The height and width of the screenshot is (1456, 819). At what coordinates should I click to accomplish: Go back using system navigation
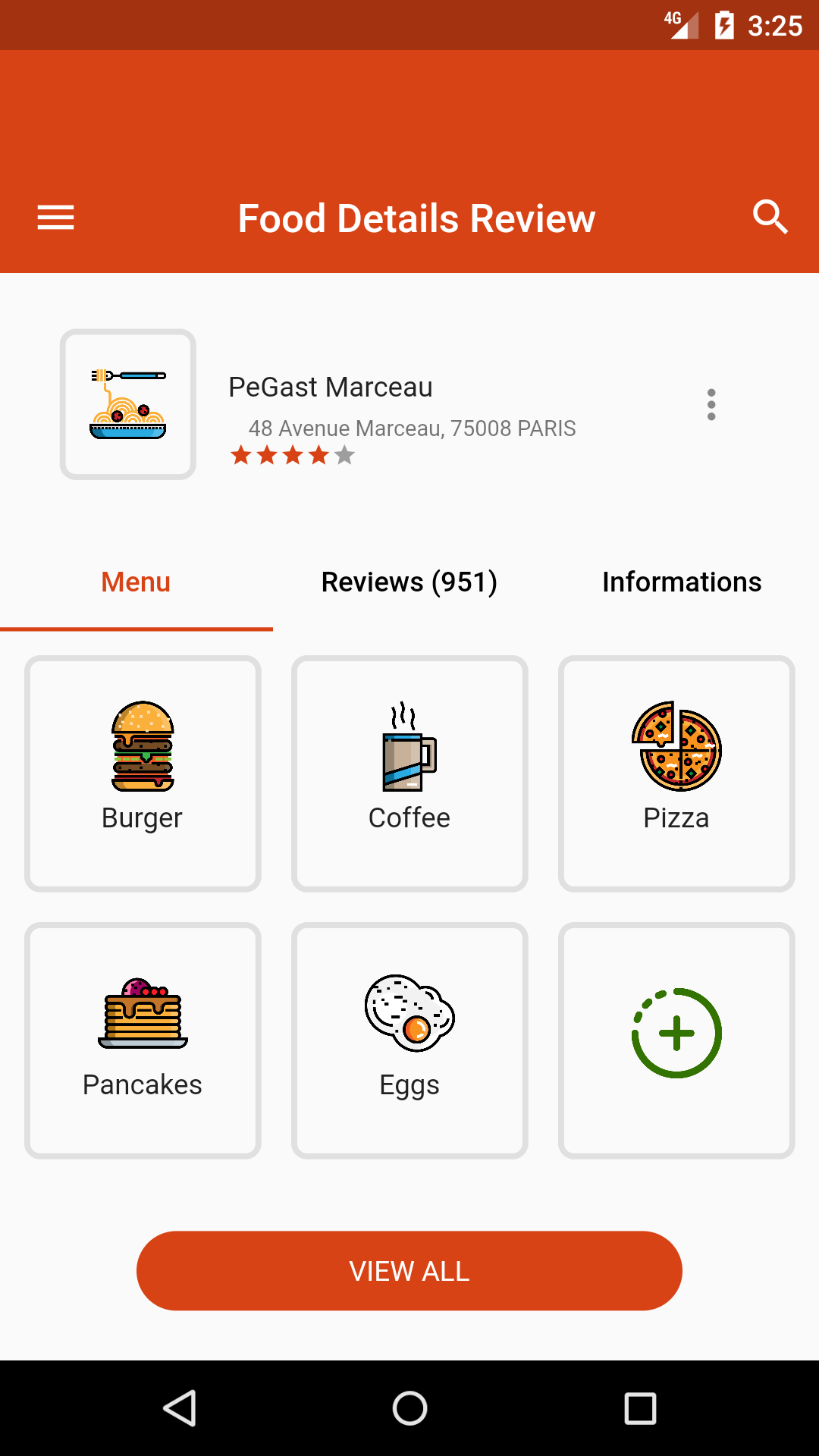pos(180,1408)
